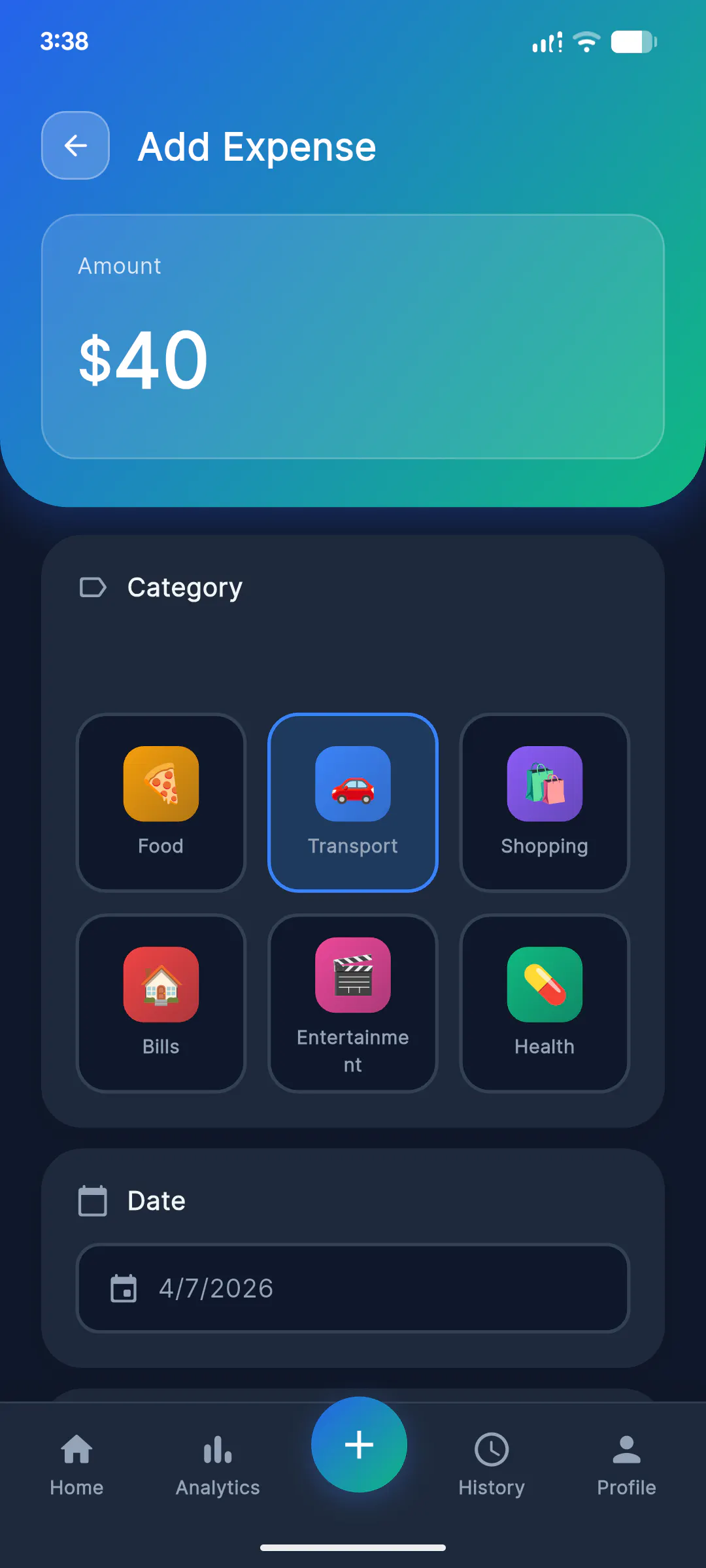Go to the Profile tab

[x=626, y=1465]
